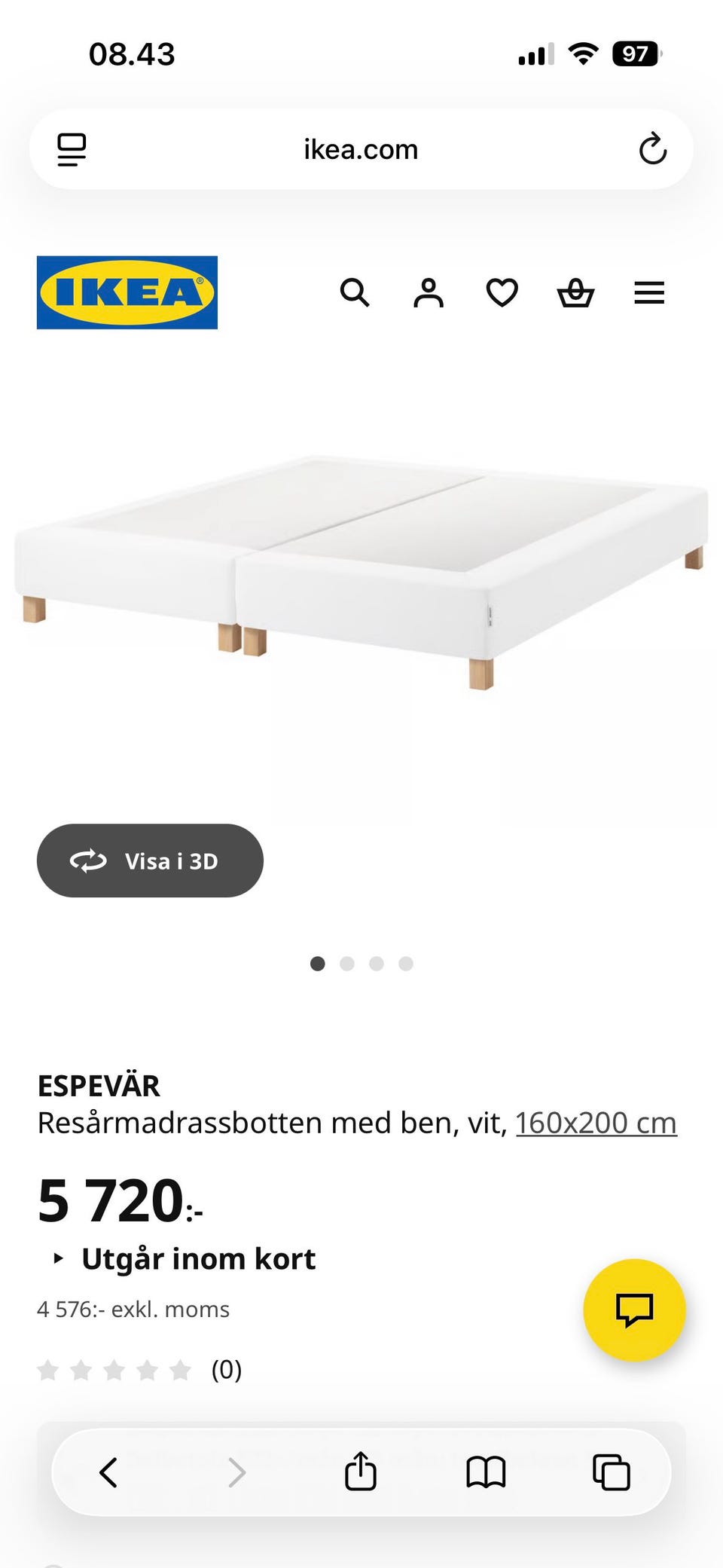Open Safari bookmarks

486,1472
